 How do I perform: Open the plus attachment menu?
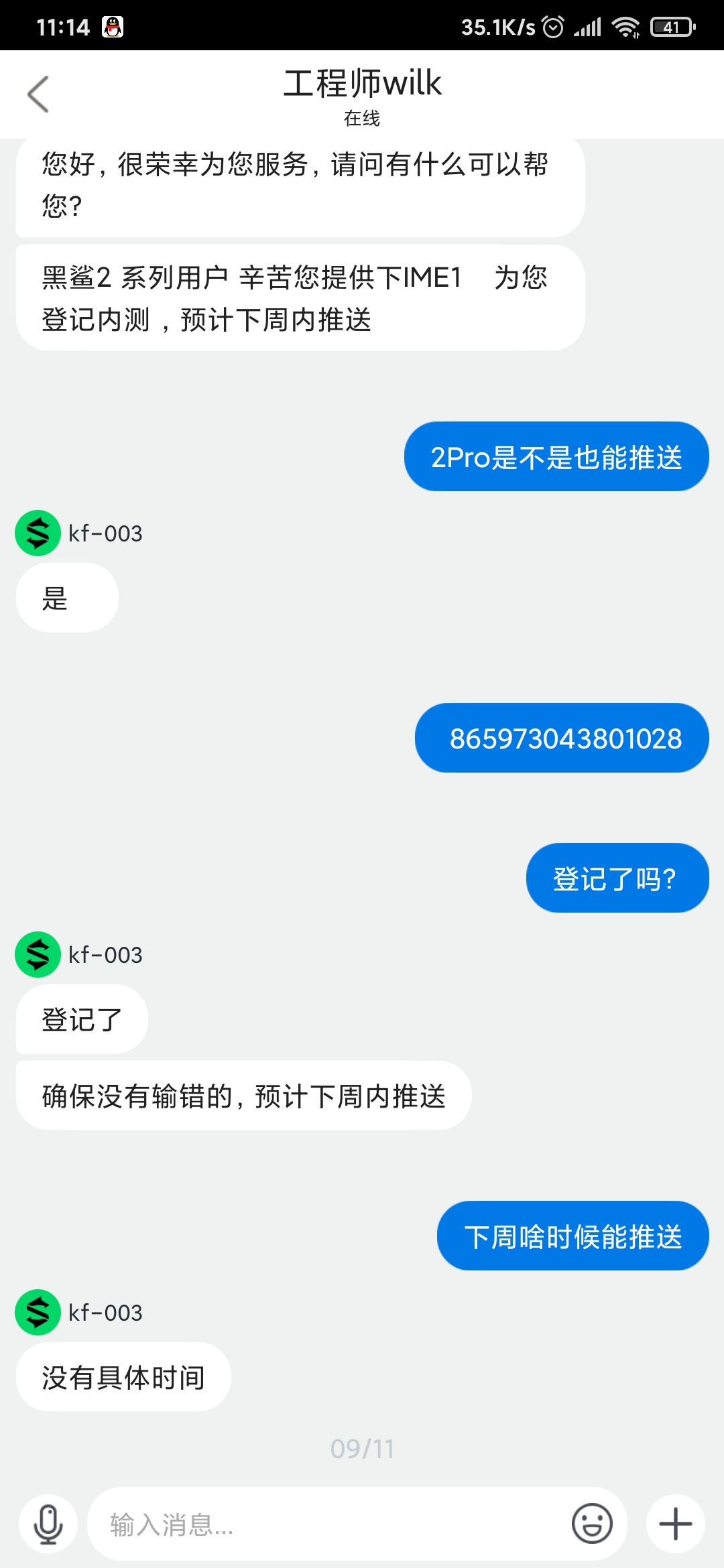click(x=676, y=1524)
